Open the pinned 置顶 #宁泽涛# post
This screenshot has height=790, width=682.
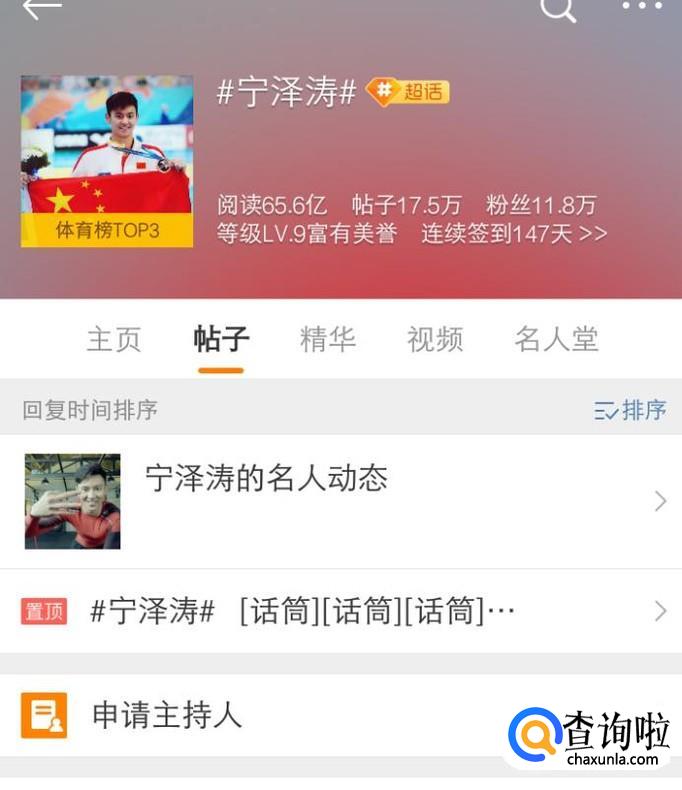[340, 611]
